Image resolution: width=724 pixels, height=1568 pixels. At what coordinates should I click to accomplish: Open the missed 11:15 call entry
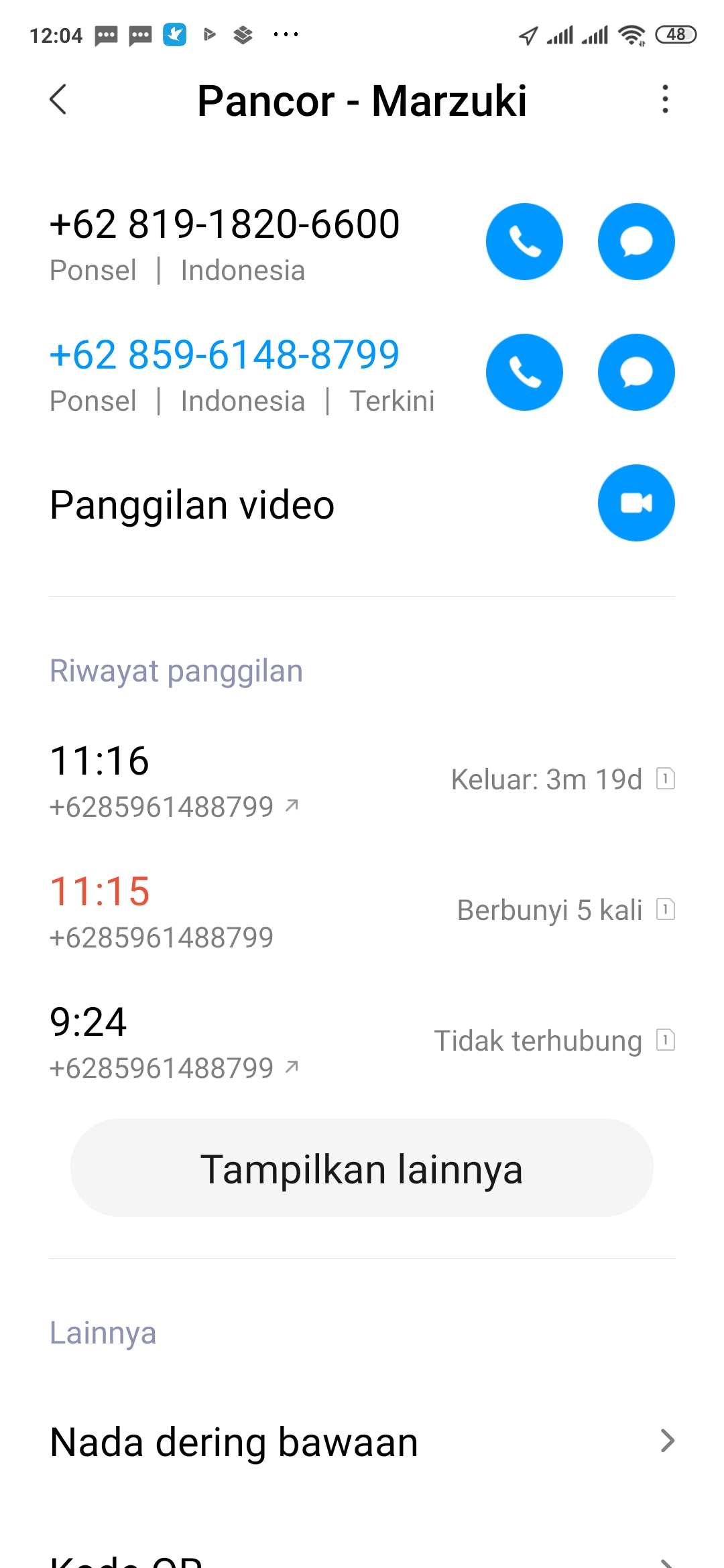click(362, 911)
